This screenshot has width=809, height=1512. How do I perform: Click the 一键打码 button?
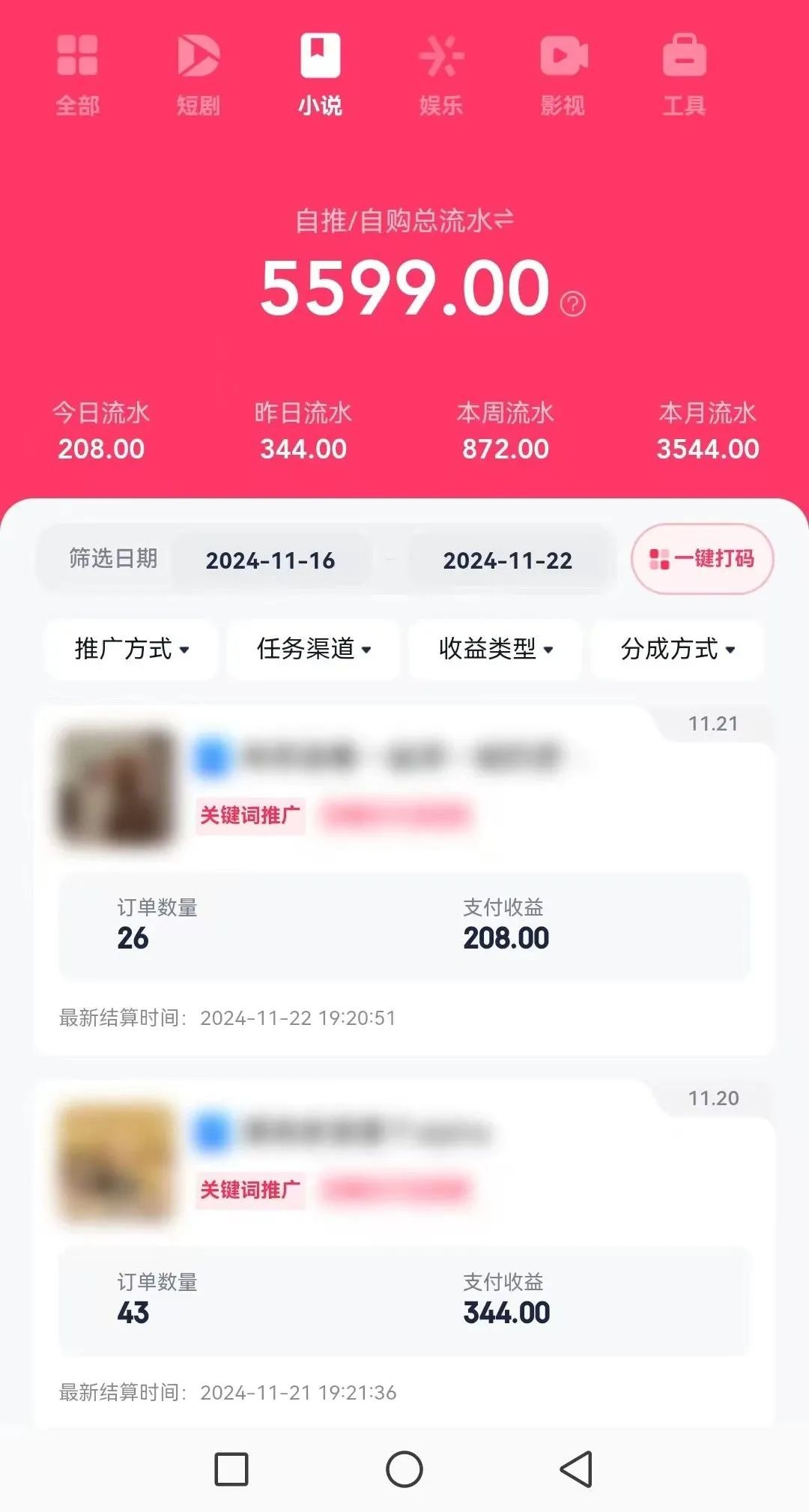701,558
